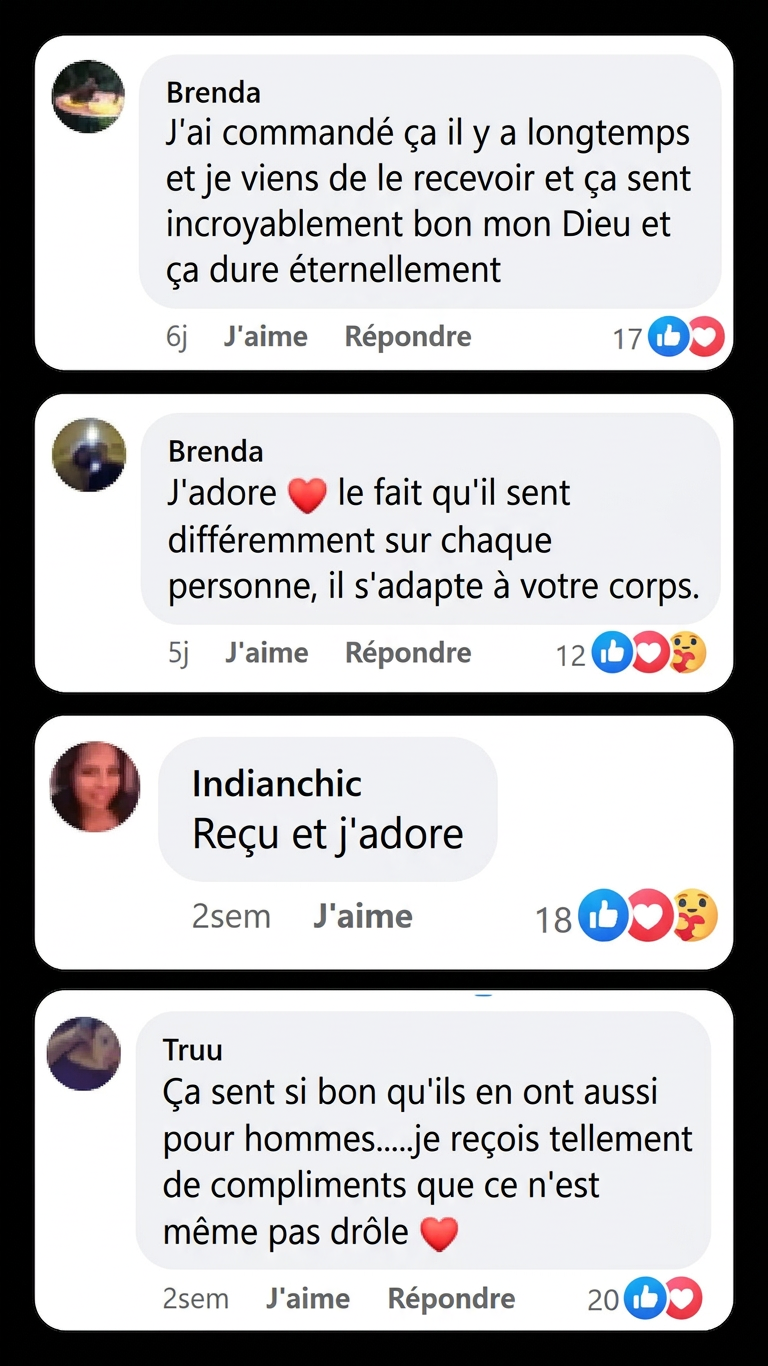This screenshot has width=768, height=1366.
Task: Click the 20 reaction count under Truu's comment
Action: [x=604, y=1299]
